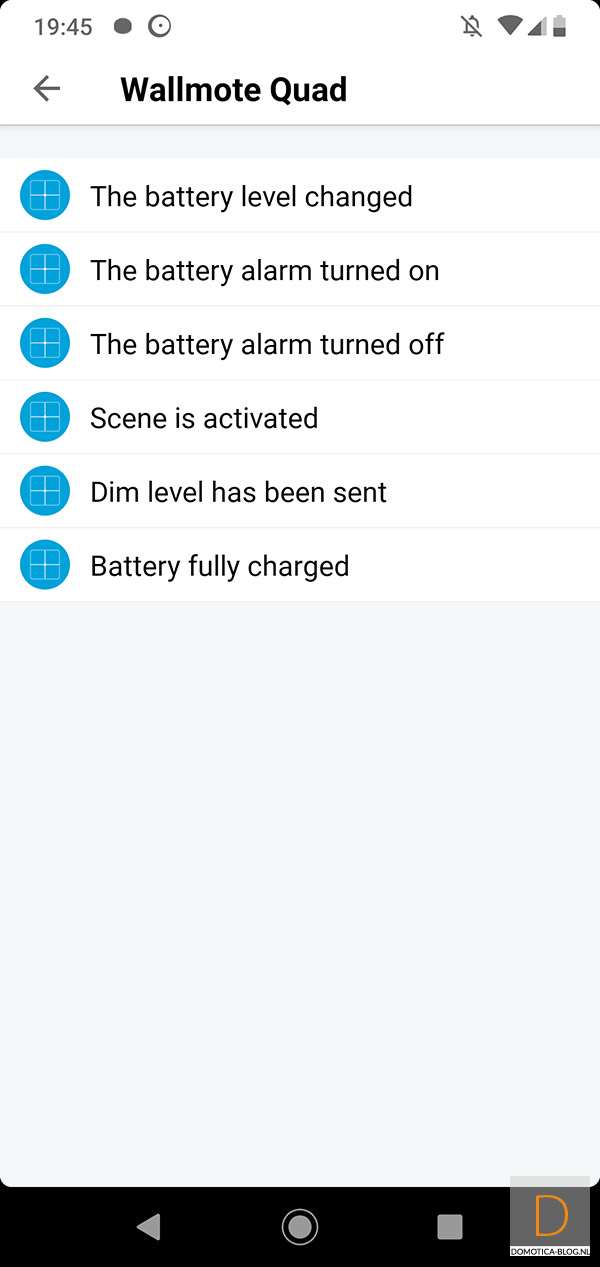This screenshot has width=600, height=1267.
Task: Choose "The battery alarm turned on"
Action: coord(264,270)
